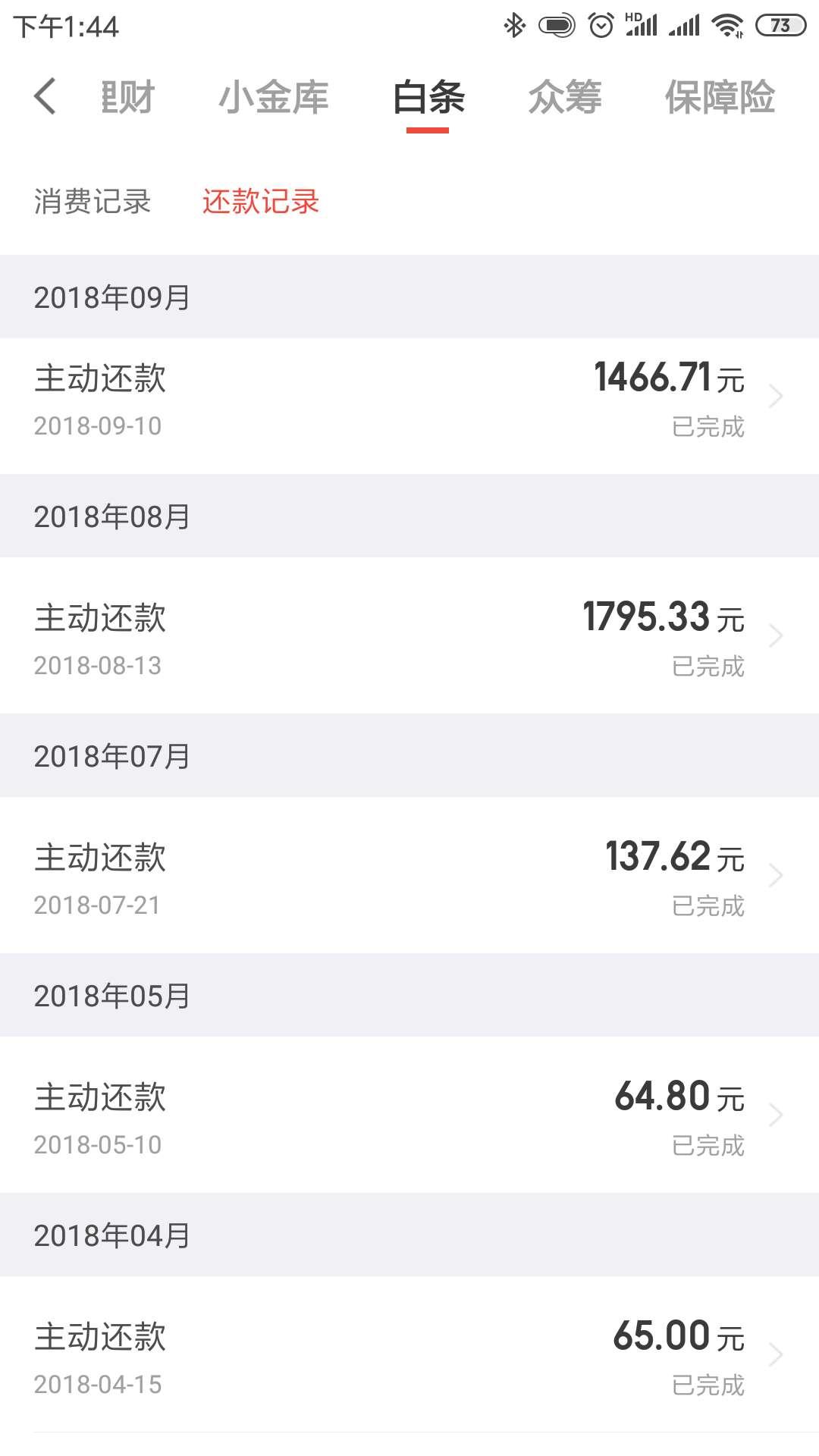Image resolution: width=819 pixels, height=1456 pixels.
Task: Tap the alarm clock status bar icon
Action: (x=600, y=24)
